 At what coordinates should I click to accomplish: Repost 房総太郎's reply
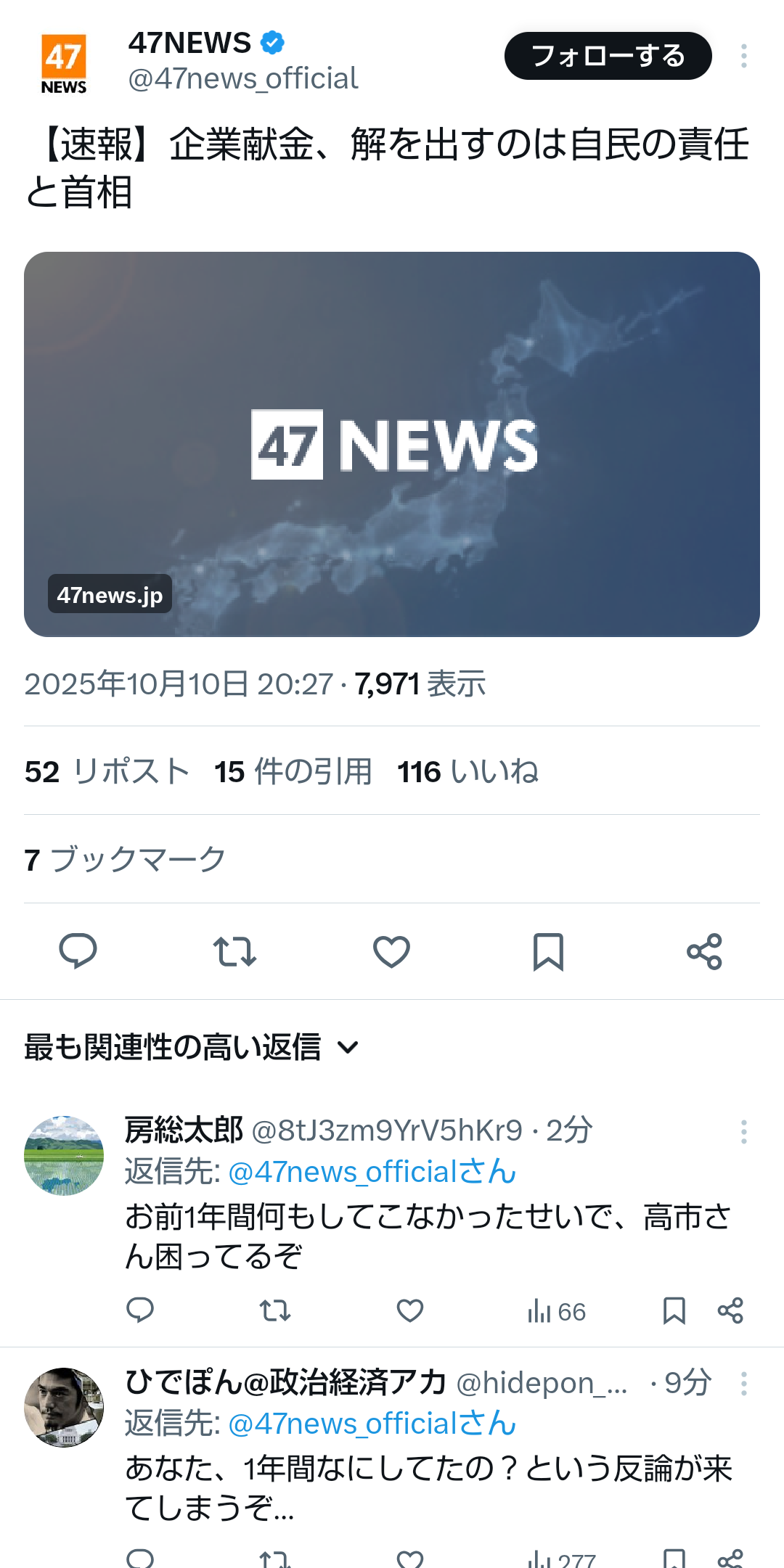pyautogui.click(x=275, y=1310)
